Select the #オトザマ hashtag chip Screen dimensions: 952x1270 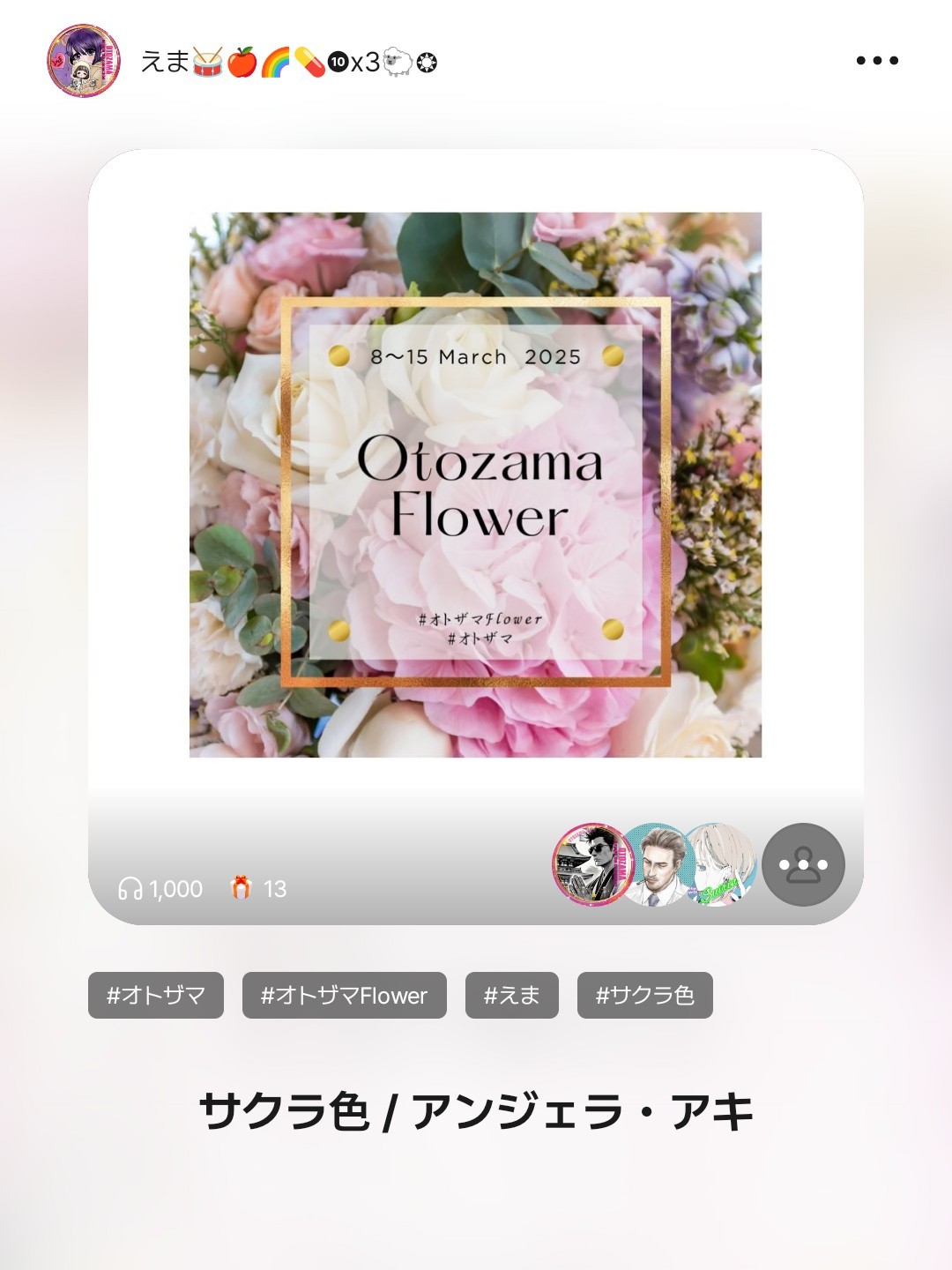coord(156,996)
